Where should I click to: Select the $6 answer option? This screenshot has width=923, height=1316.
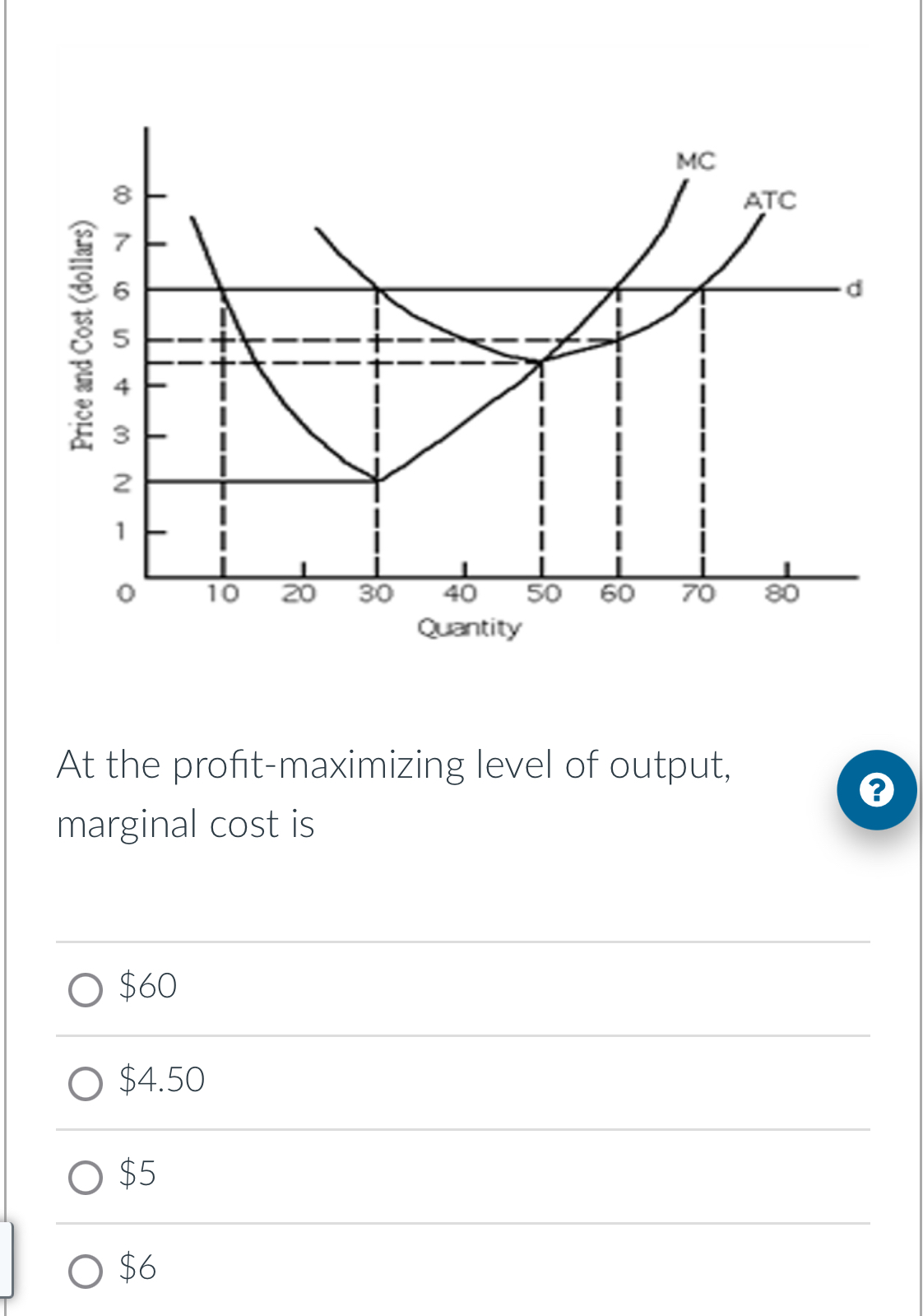pos(85,1272)
